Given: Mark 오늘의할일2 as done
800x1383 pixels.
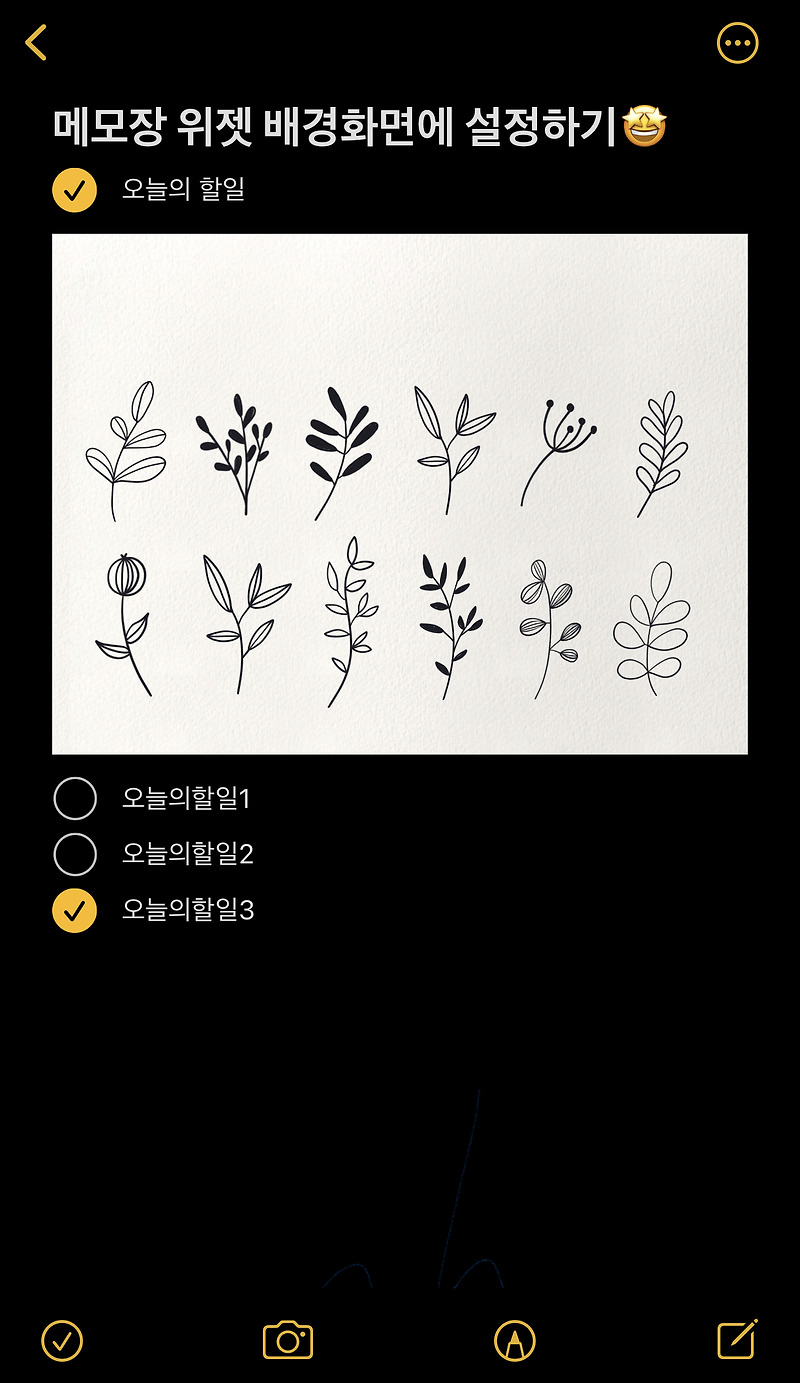Looking at the screenshot, I should (x=74, y=854).
